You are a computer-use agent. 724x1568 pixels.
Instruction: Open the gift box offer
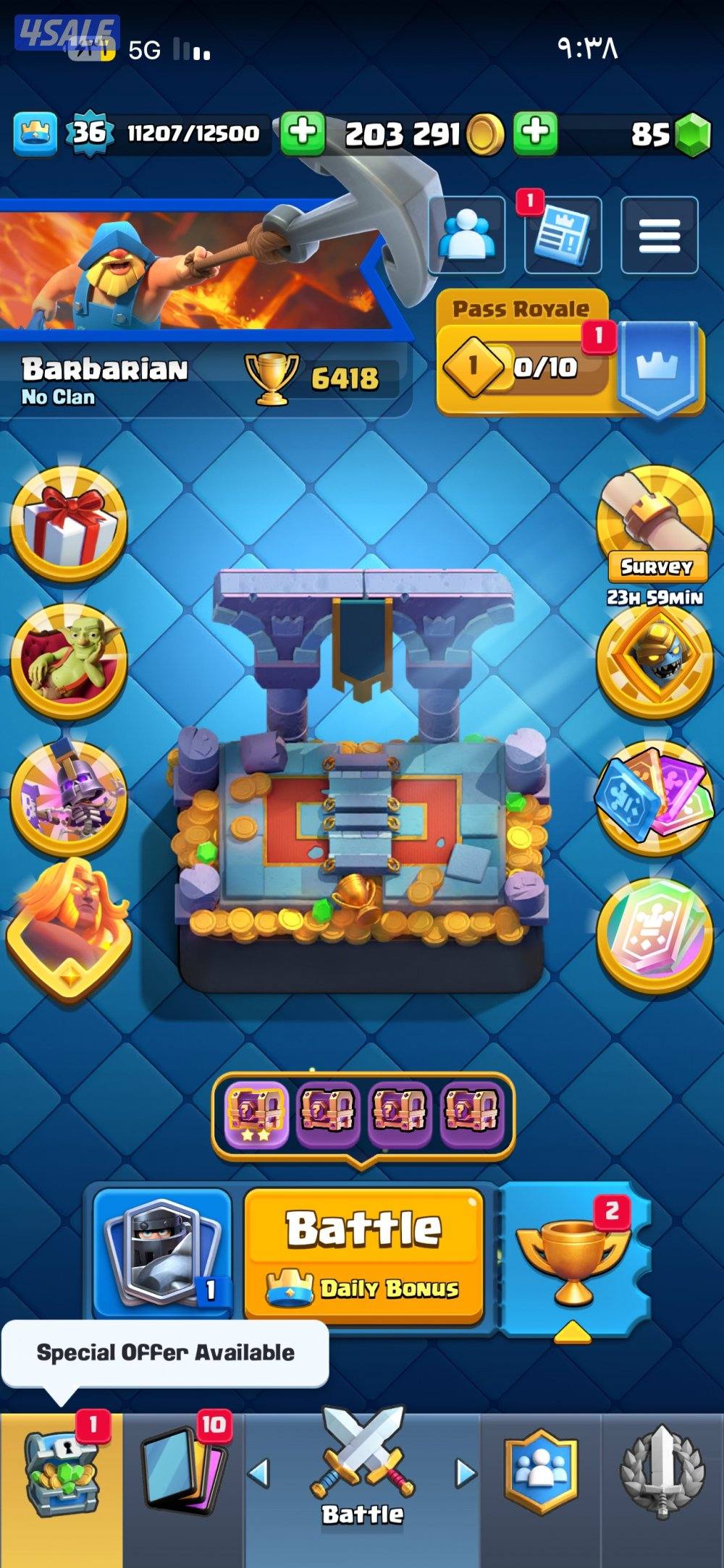click(69, 525)
